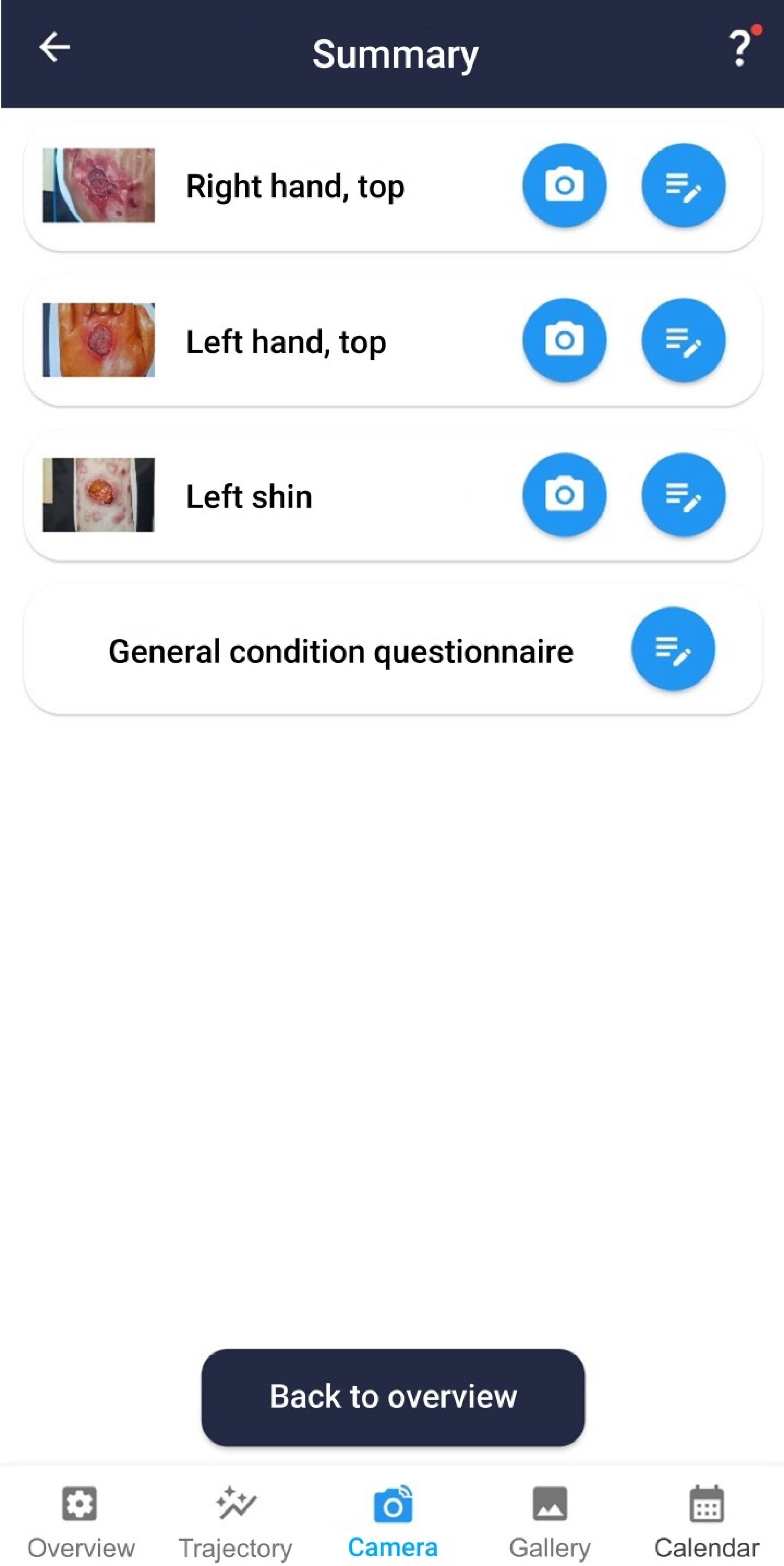Open the help question mark
The width and height of the screenshot is (784, 1566).
click(x=740, y=48)
